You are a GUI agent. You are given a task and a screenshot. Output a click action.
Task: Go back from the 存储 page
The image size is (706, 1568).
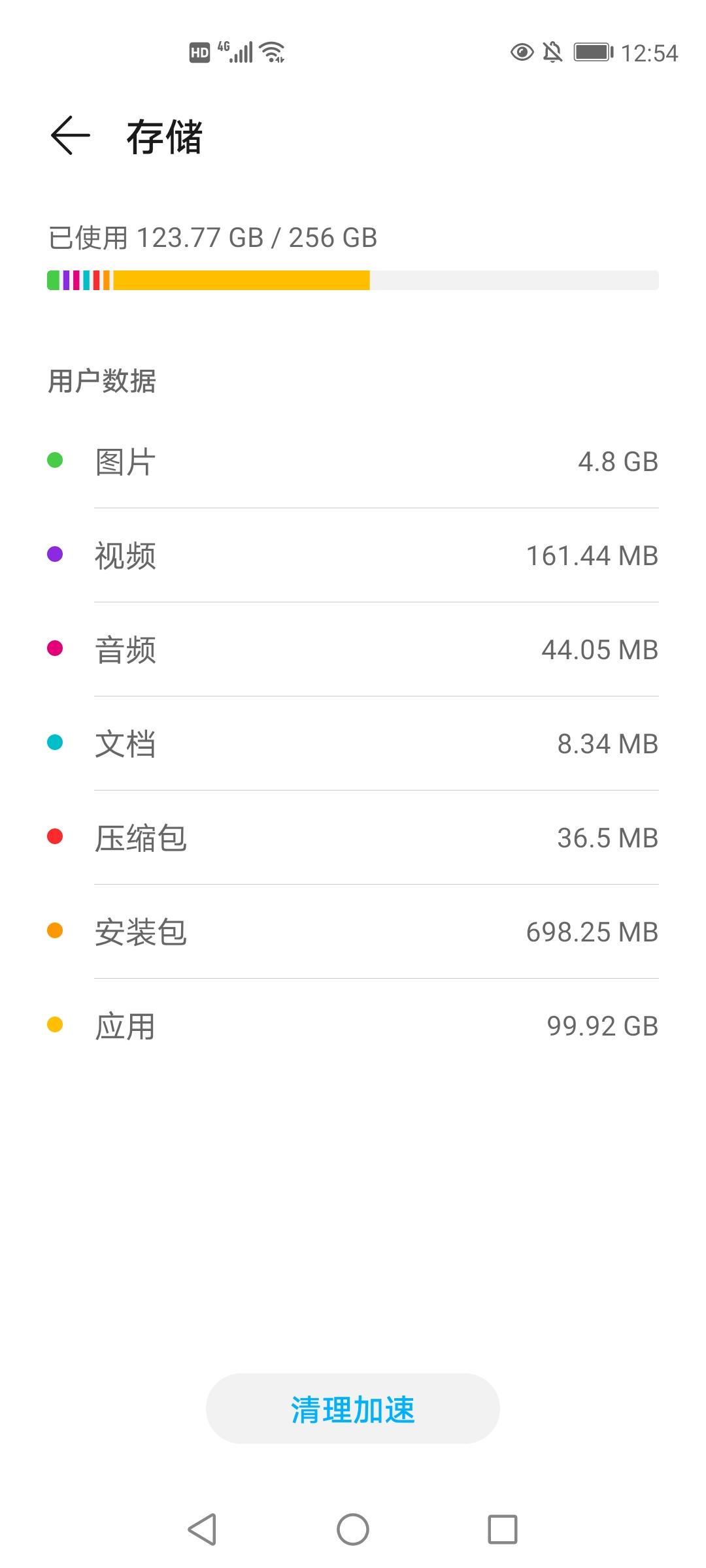(x=70, y=136)
